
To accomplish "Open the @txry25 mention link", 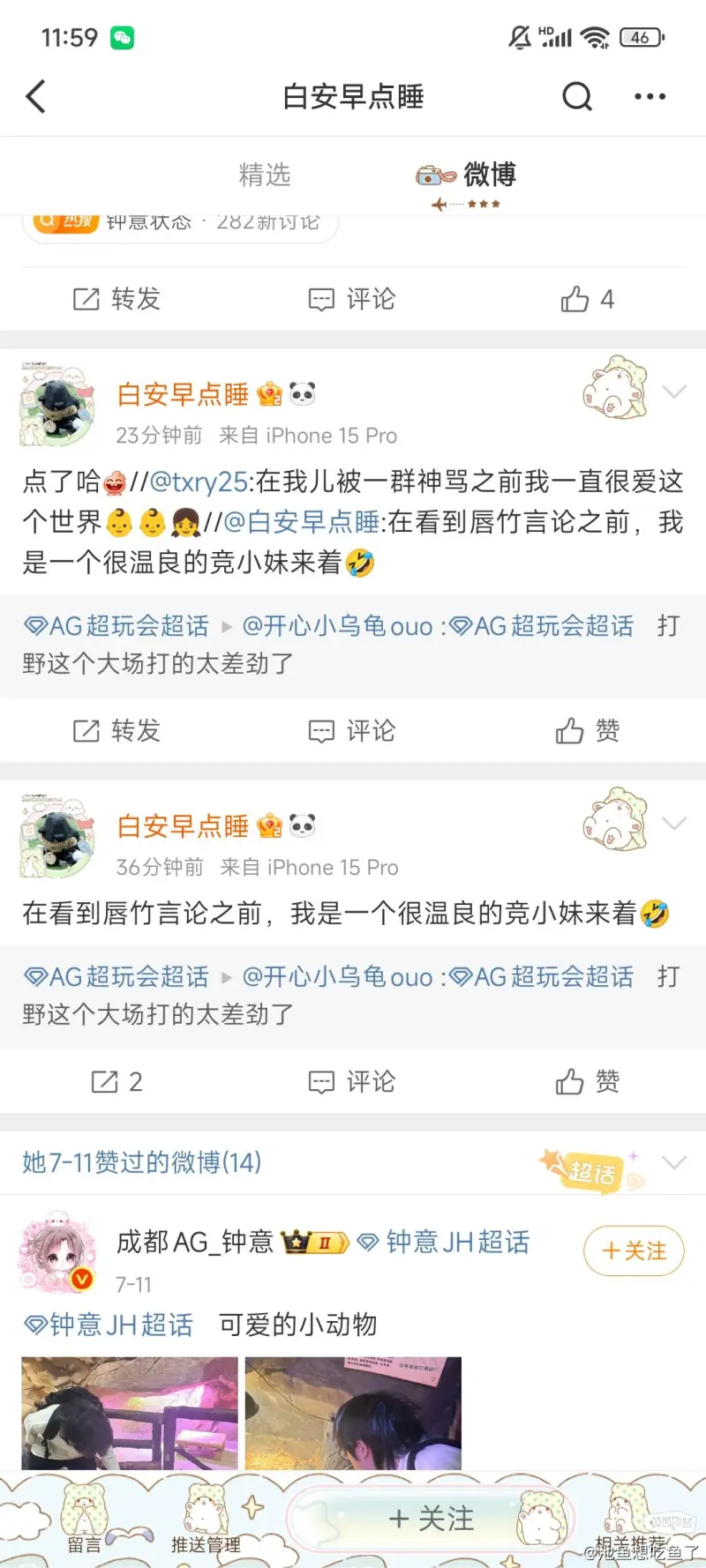I will 199,482.
